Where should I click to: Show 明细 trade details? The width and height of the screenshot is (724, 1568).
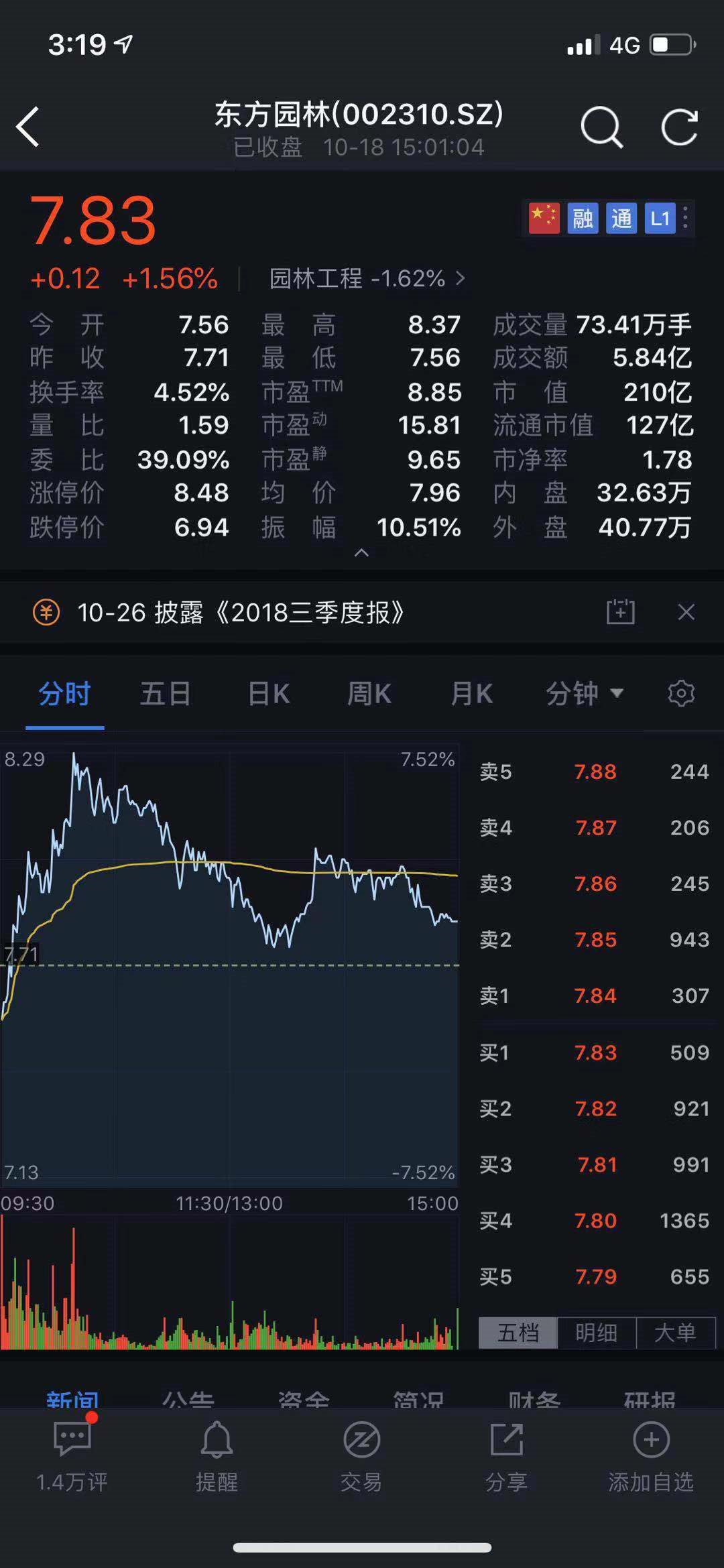click(596, 1333)
